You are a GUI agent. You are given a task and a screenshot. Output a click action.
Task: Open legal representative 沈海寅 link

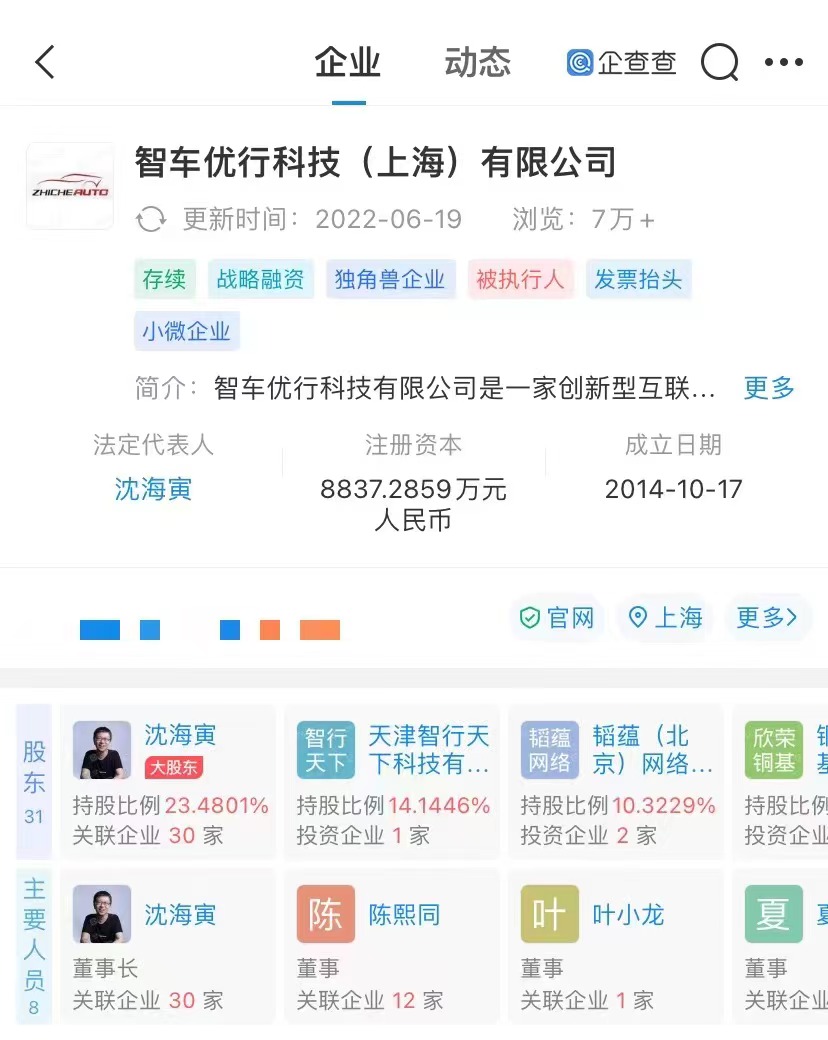point(152,490)
